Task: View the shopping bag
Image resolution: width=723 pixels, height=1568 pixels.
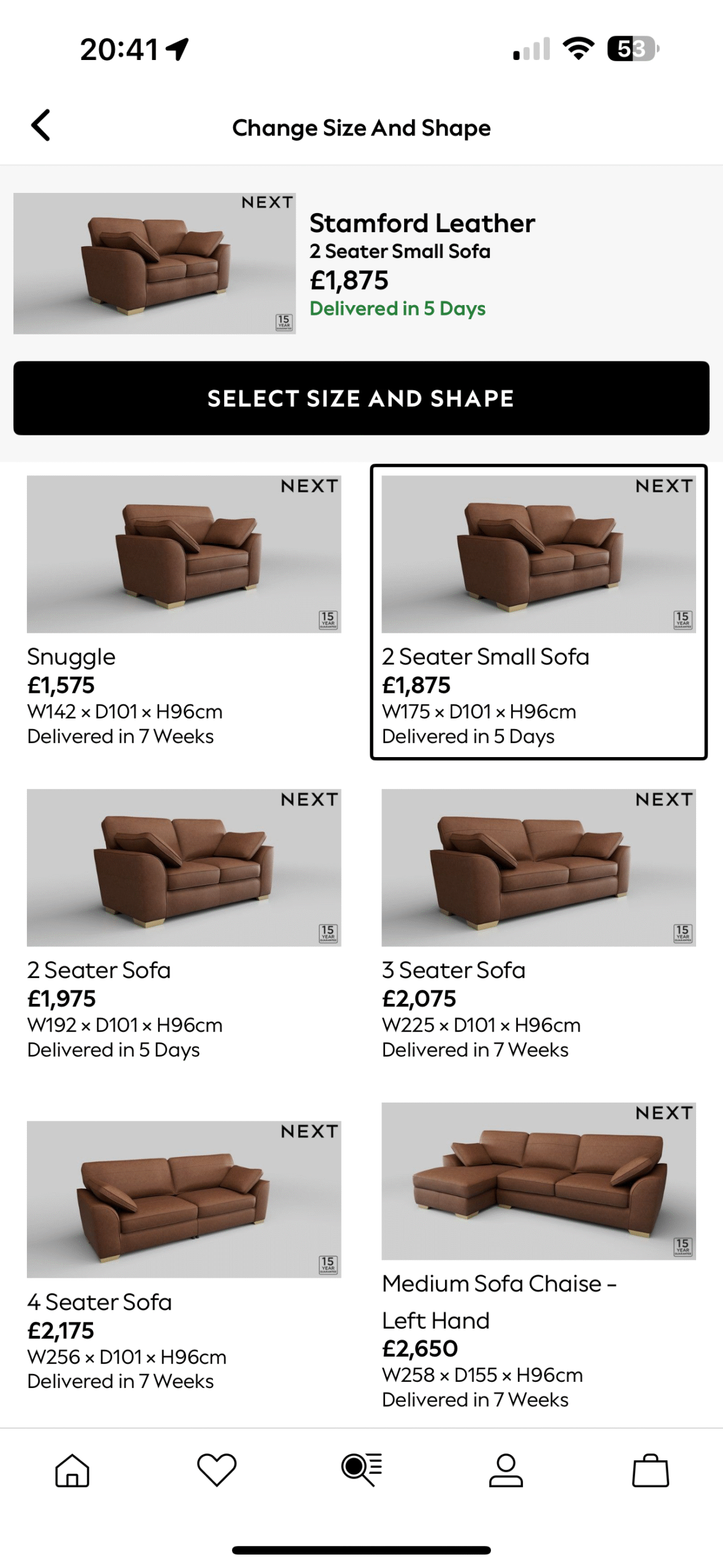Action: pos(650,1471)
